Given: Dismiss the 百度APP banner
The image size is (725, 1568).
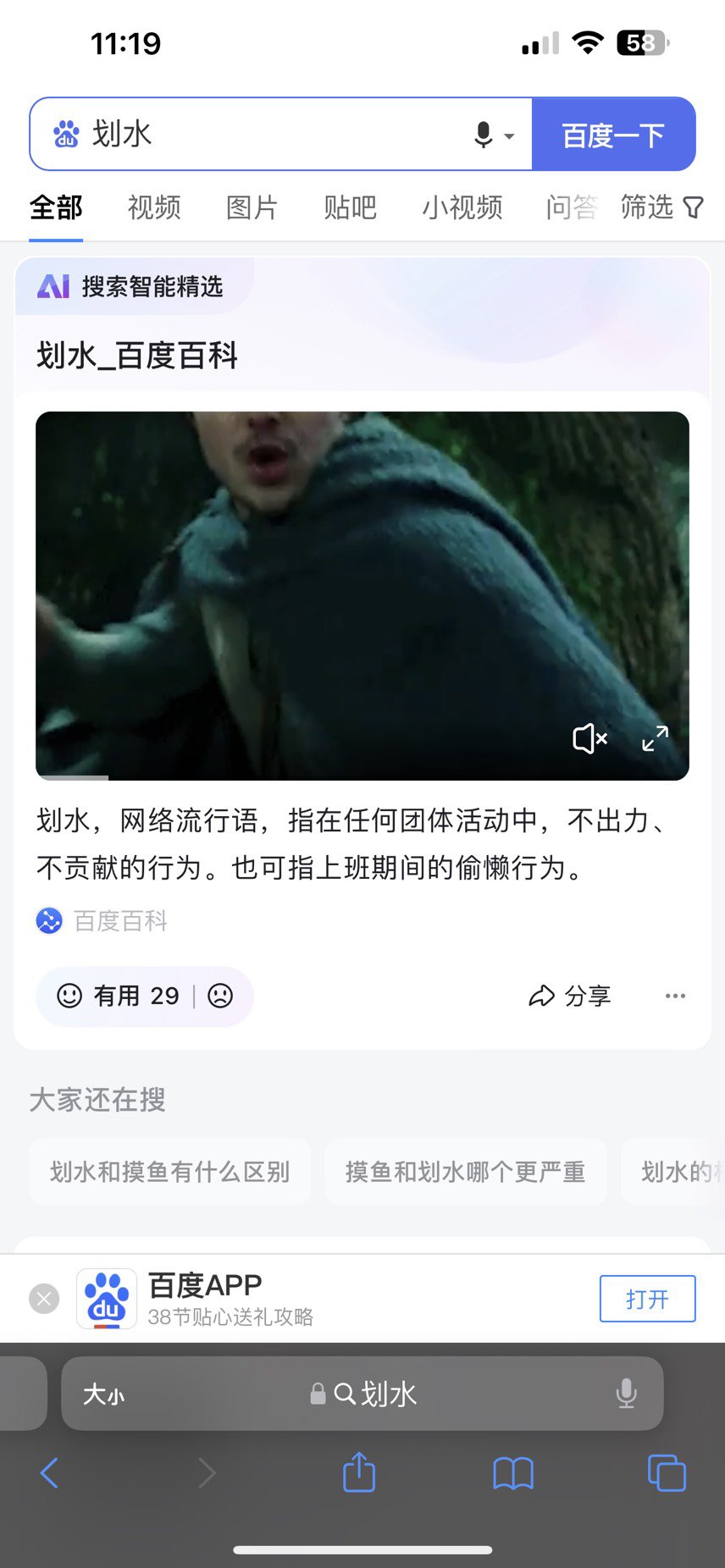Looking at the screenshot, I should click(44, 1298).
